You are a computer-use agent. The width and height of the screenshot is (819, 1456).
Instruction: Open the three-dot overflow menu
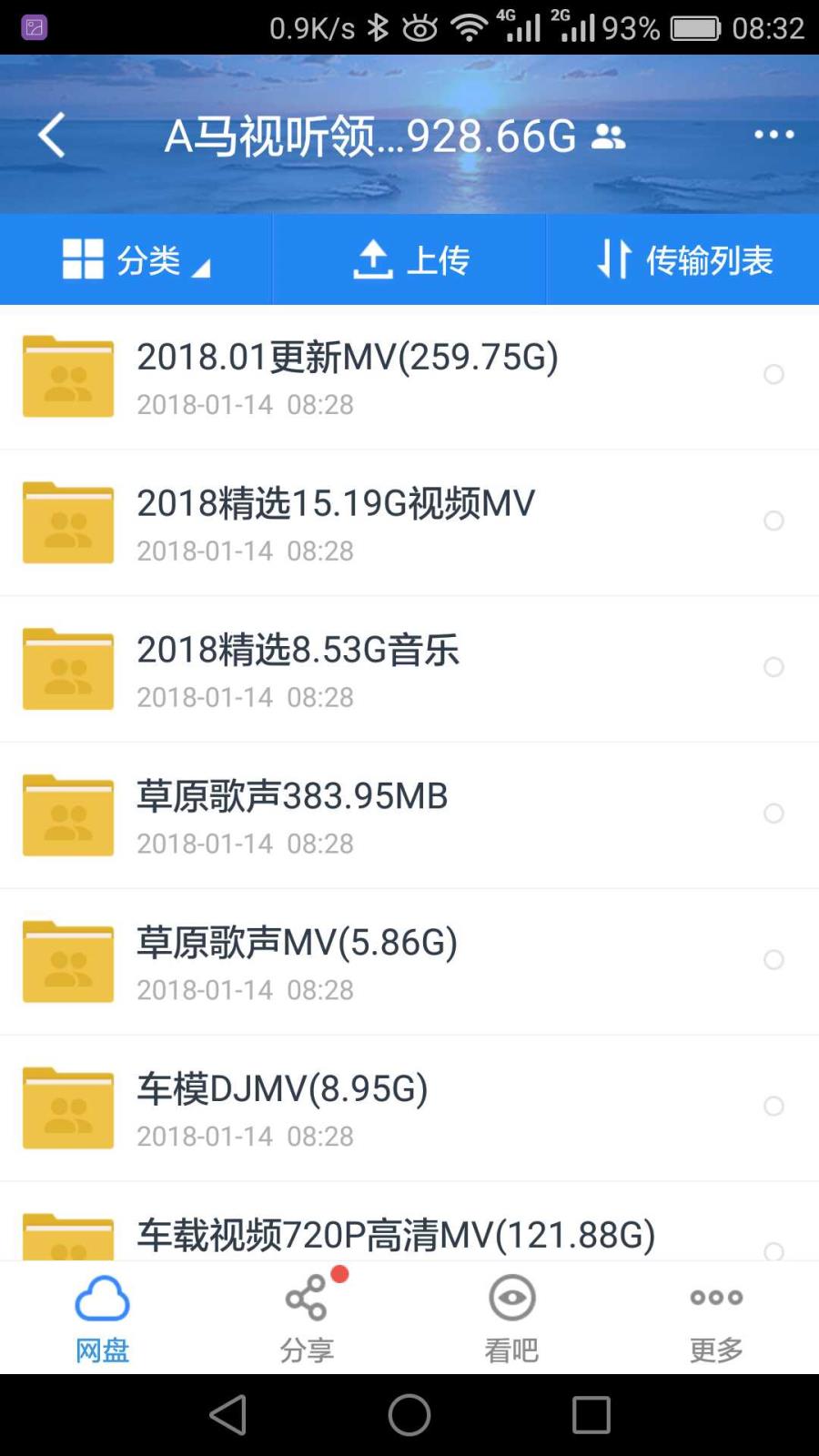(773, 135)
